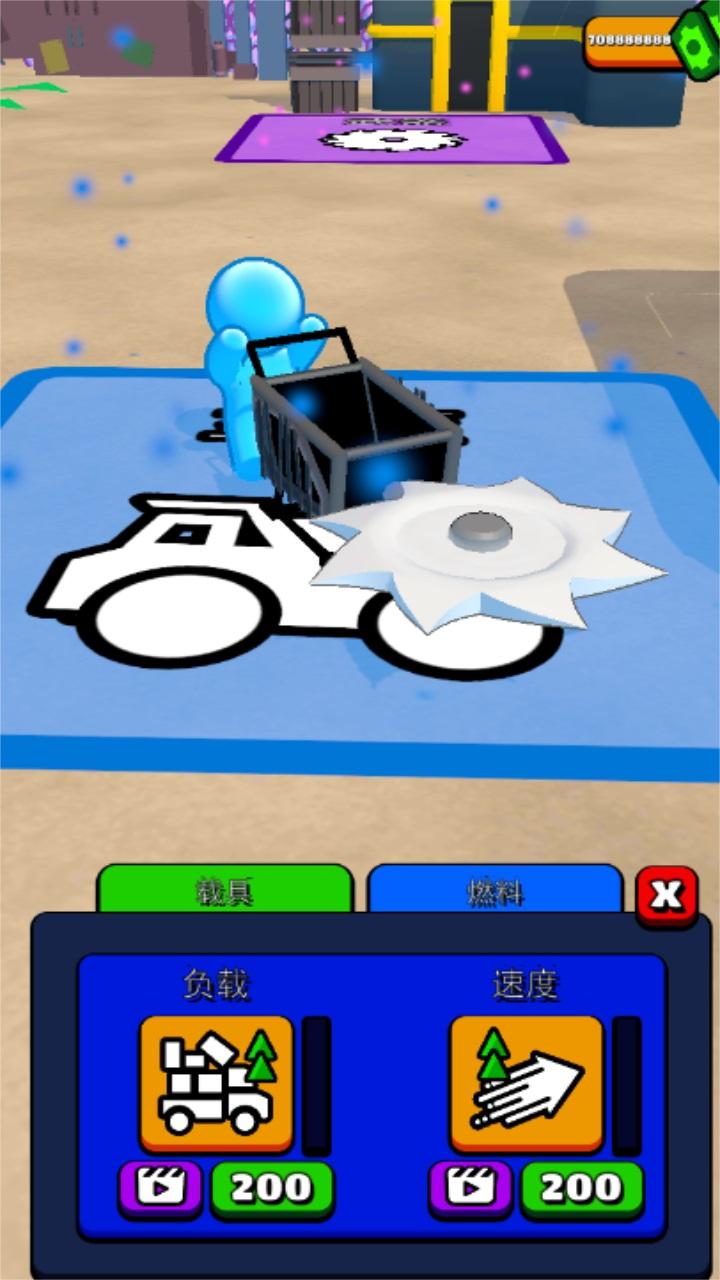Select the 速度 hand upgrade card
The image size is (720, 1280).
(x=527, y=1083)
